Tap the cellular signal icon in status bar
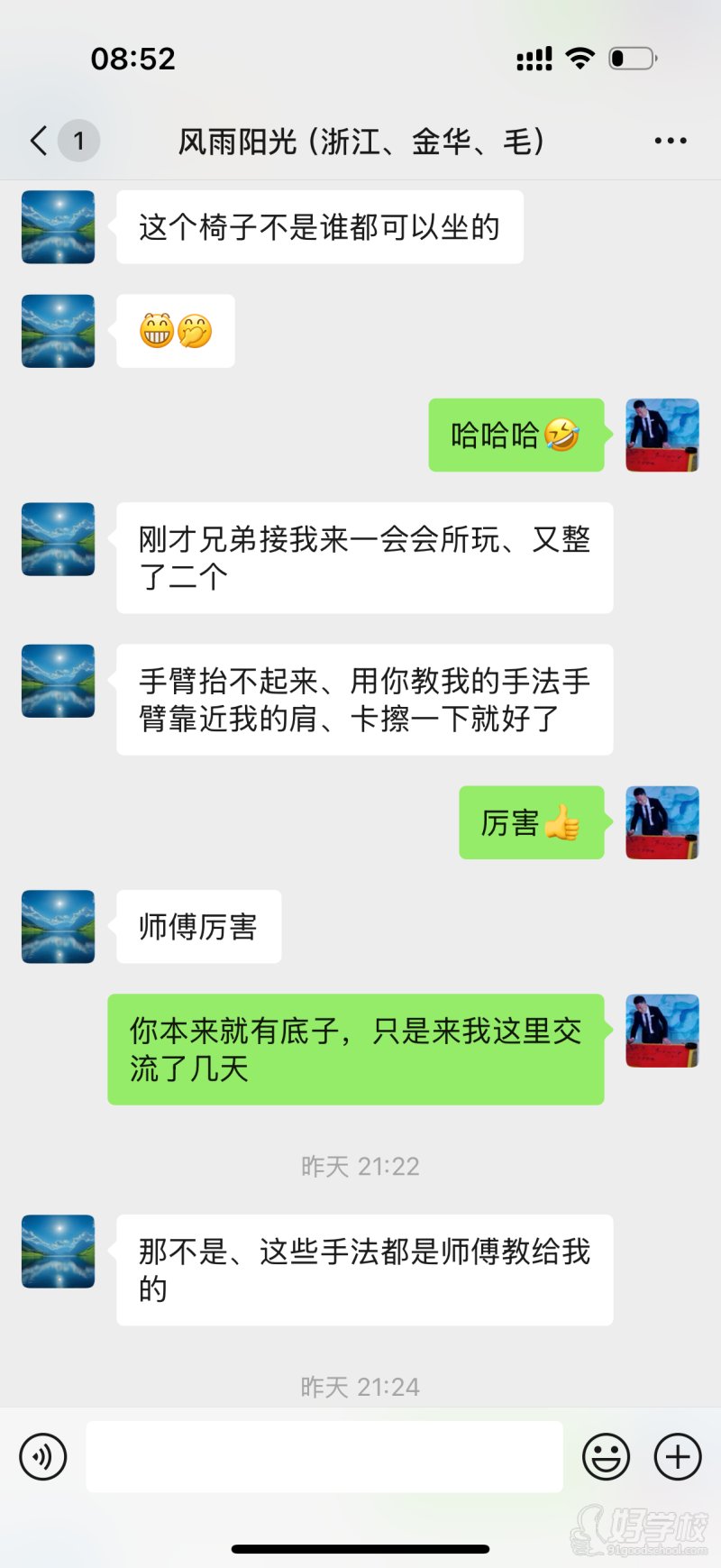The image size is (721, 1568). [534, 57]
